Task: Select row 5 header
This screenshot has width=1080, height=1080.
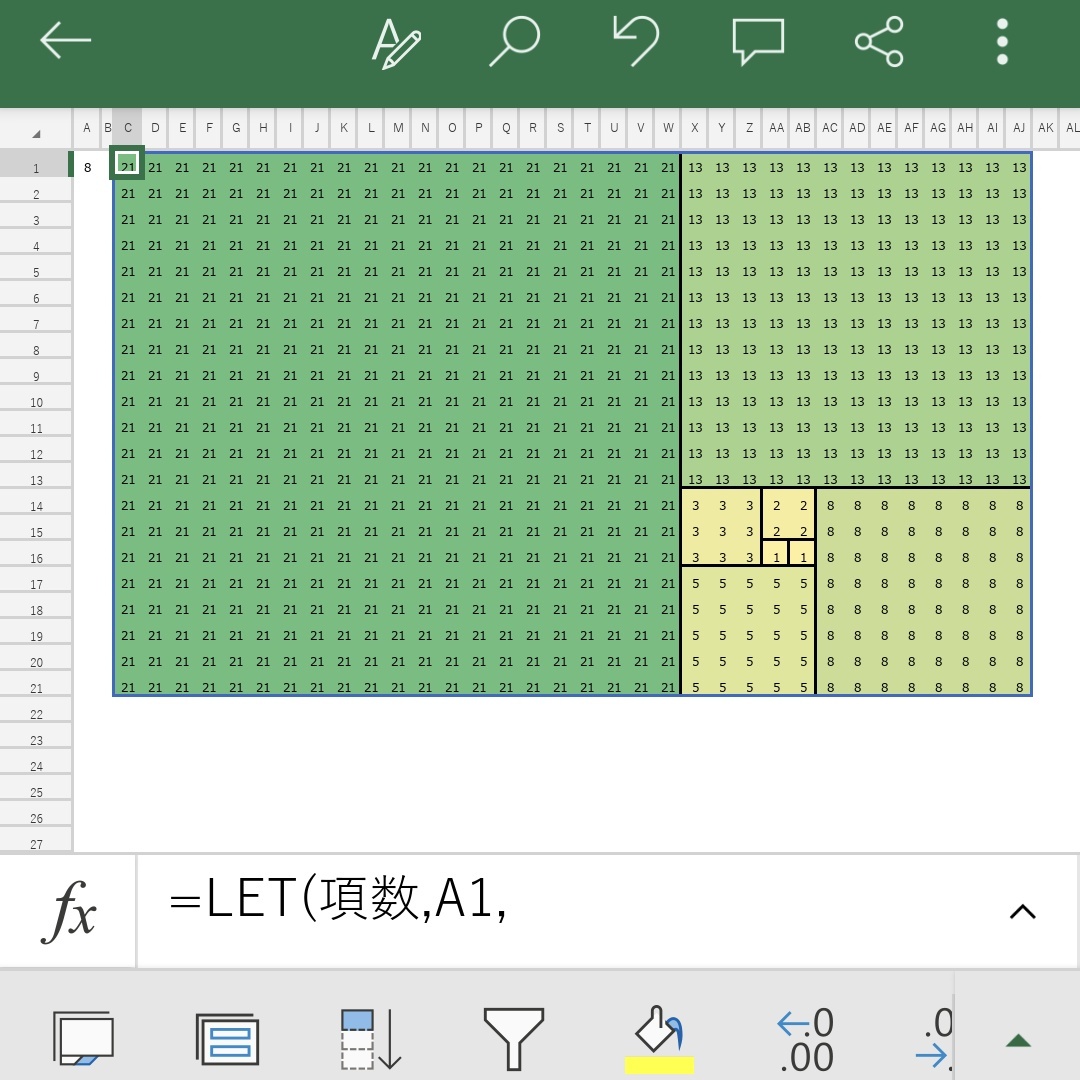Action: [x=36, y=272]
